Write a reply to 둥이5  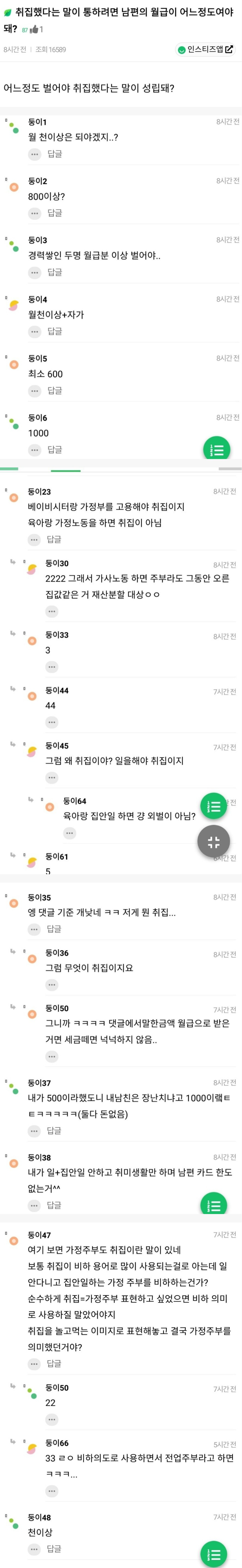pos(55,390)
